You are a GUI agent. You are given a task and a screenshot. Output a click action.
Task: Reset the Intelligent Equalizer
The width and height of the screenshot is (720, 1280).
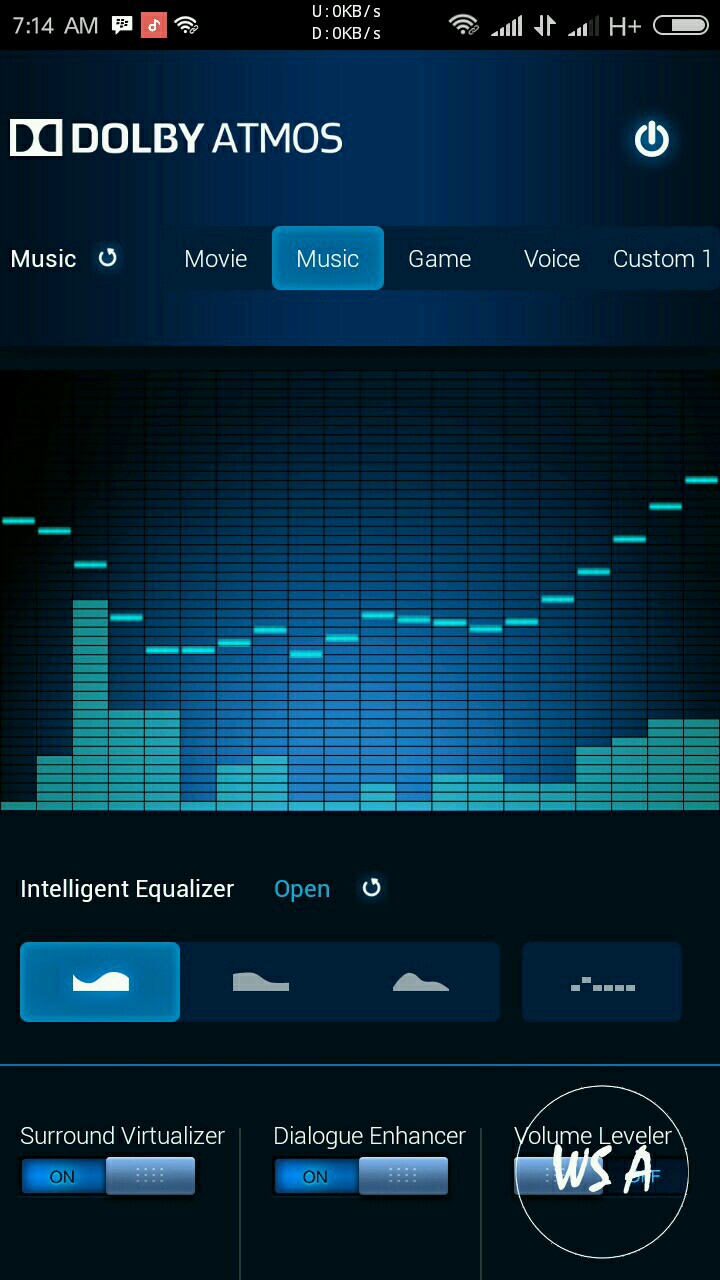(x=372, y=888)
